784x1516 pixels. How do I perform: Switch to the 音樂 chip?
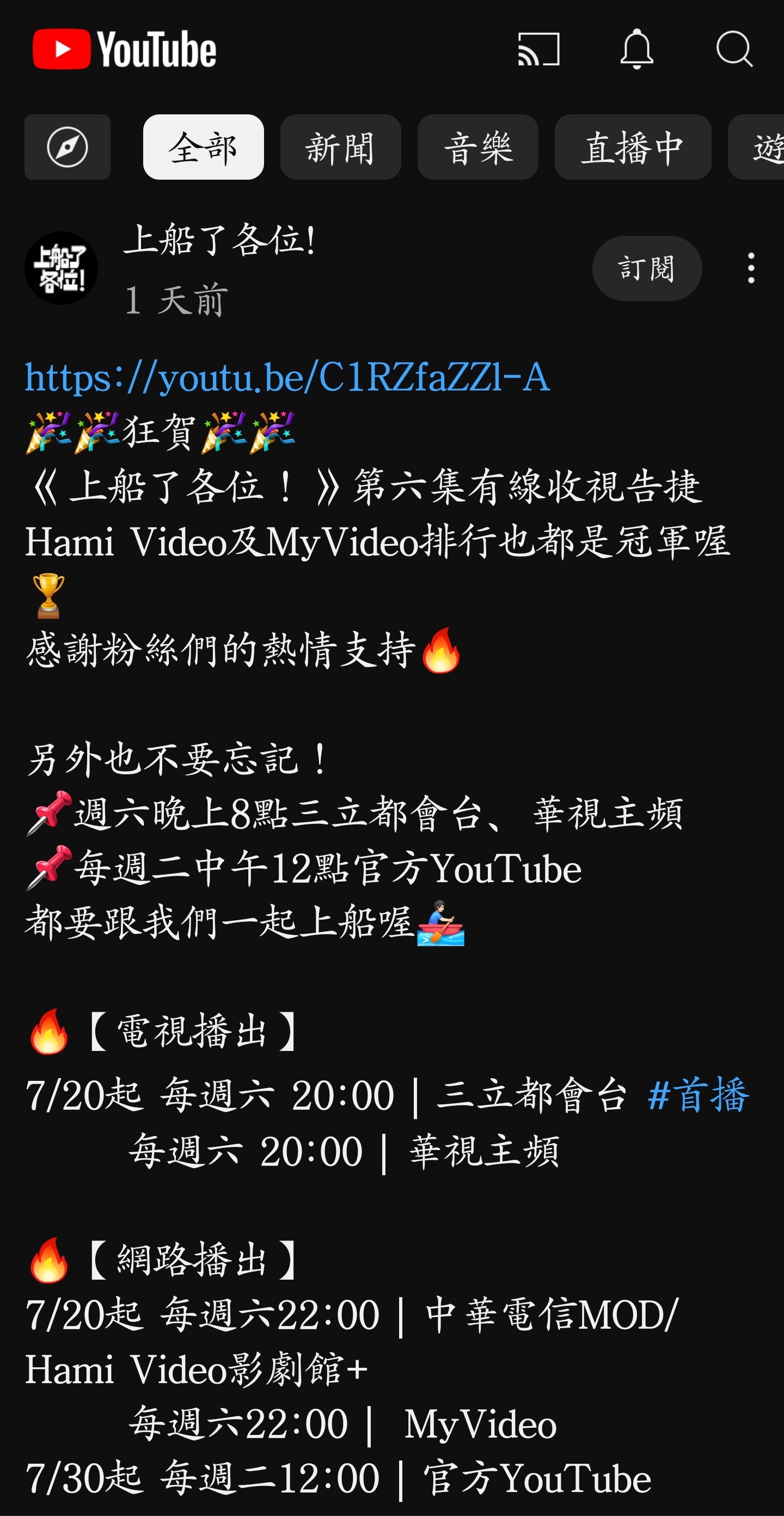tap(477, 147)
